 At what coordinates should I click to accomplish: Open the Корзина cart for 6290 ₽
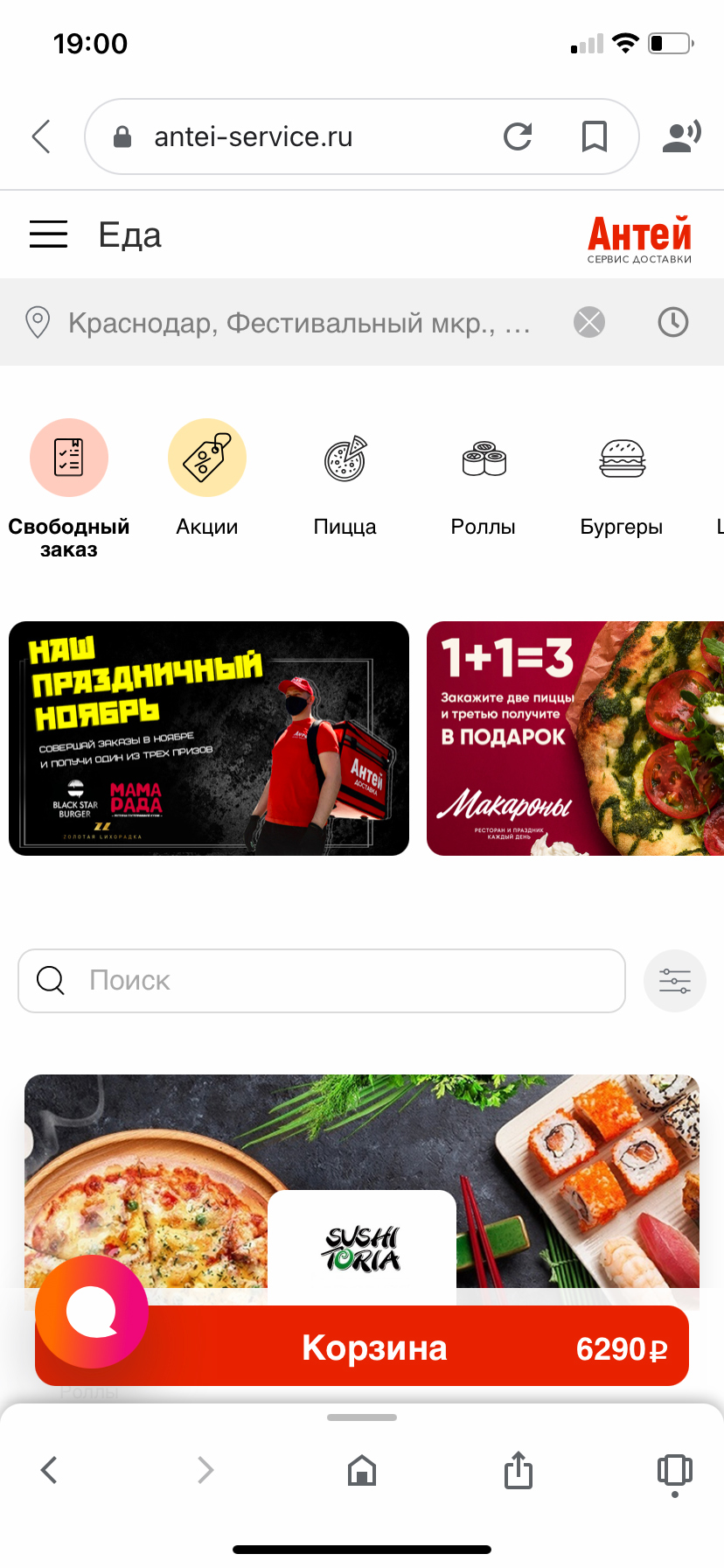click(x=362, y=1347)
